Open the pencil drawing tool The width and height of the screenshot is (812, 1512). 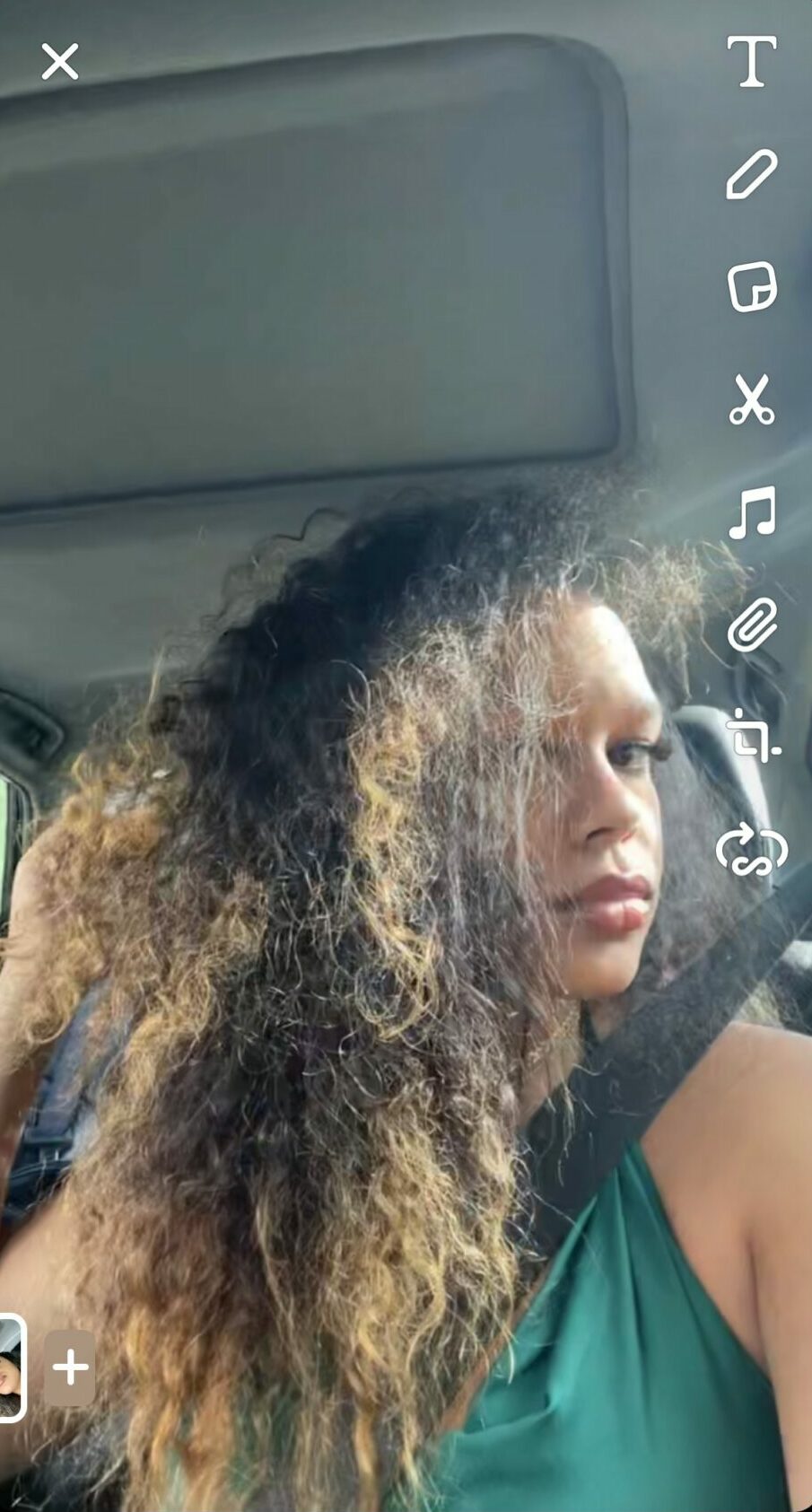coord(751,175)
